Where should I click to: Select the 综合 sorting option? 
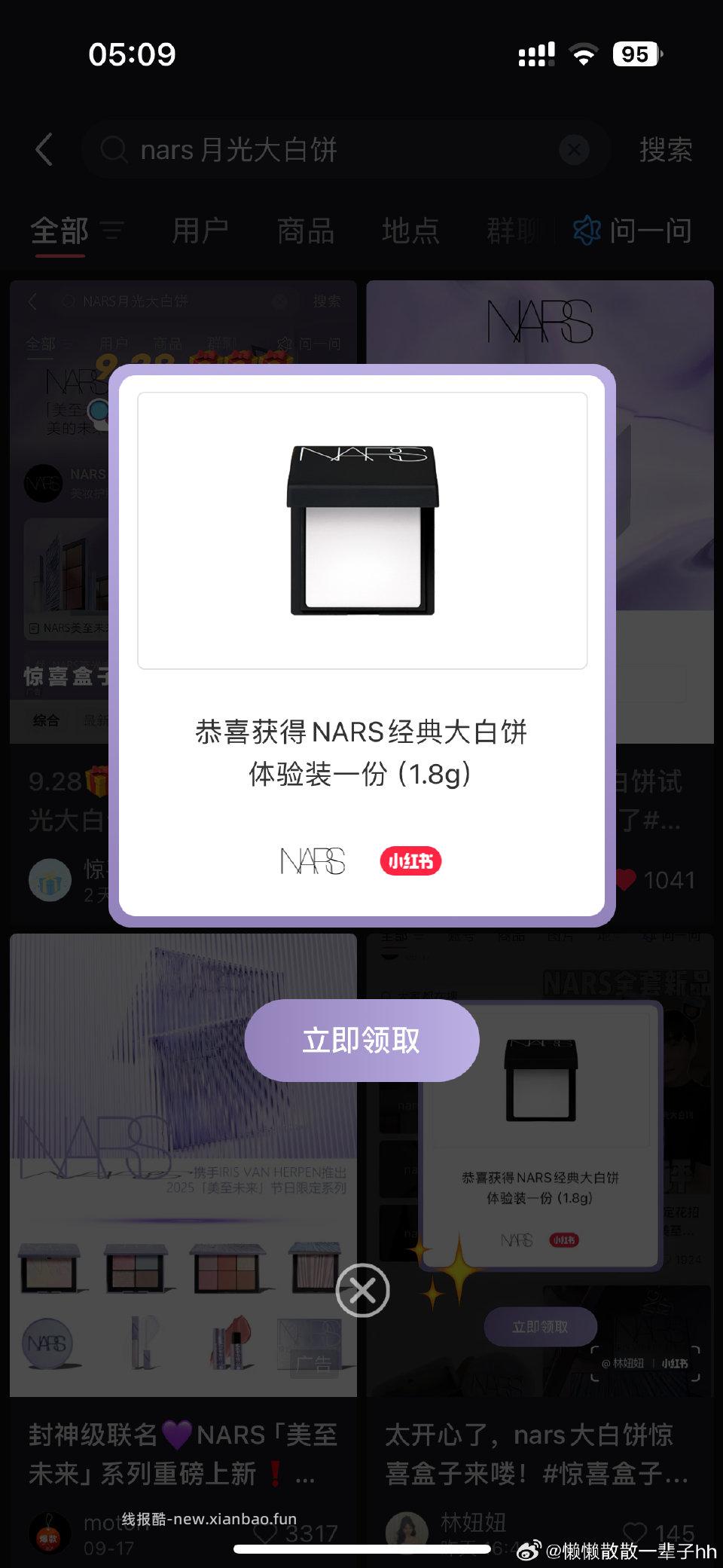click(48, 721)
